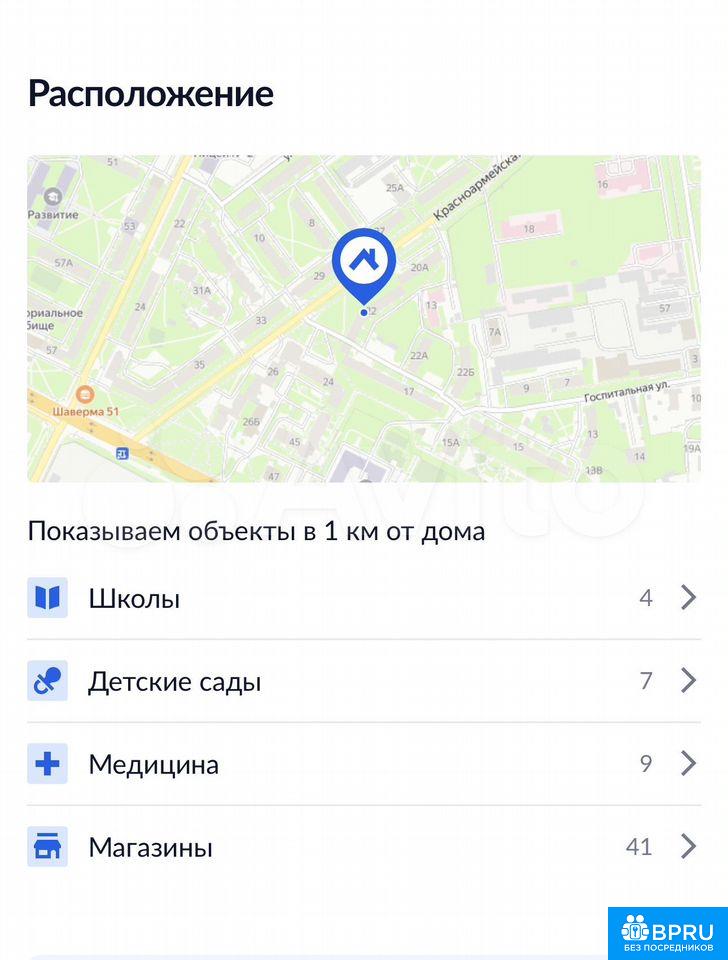View the Магазины within 1 km
This screenshot has width=728, height=960.
click(363, 847)
